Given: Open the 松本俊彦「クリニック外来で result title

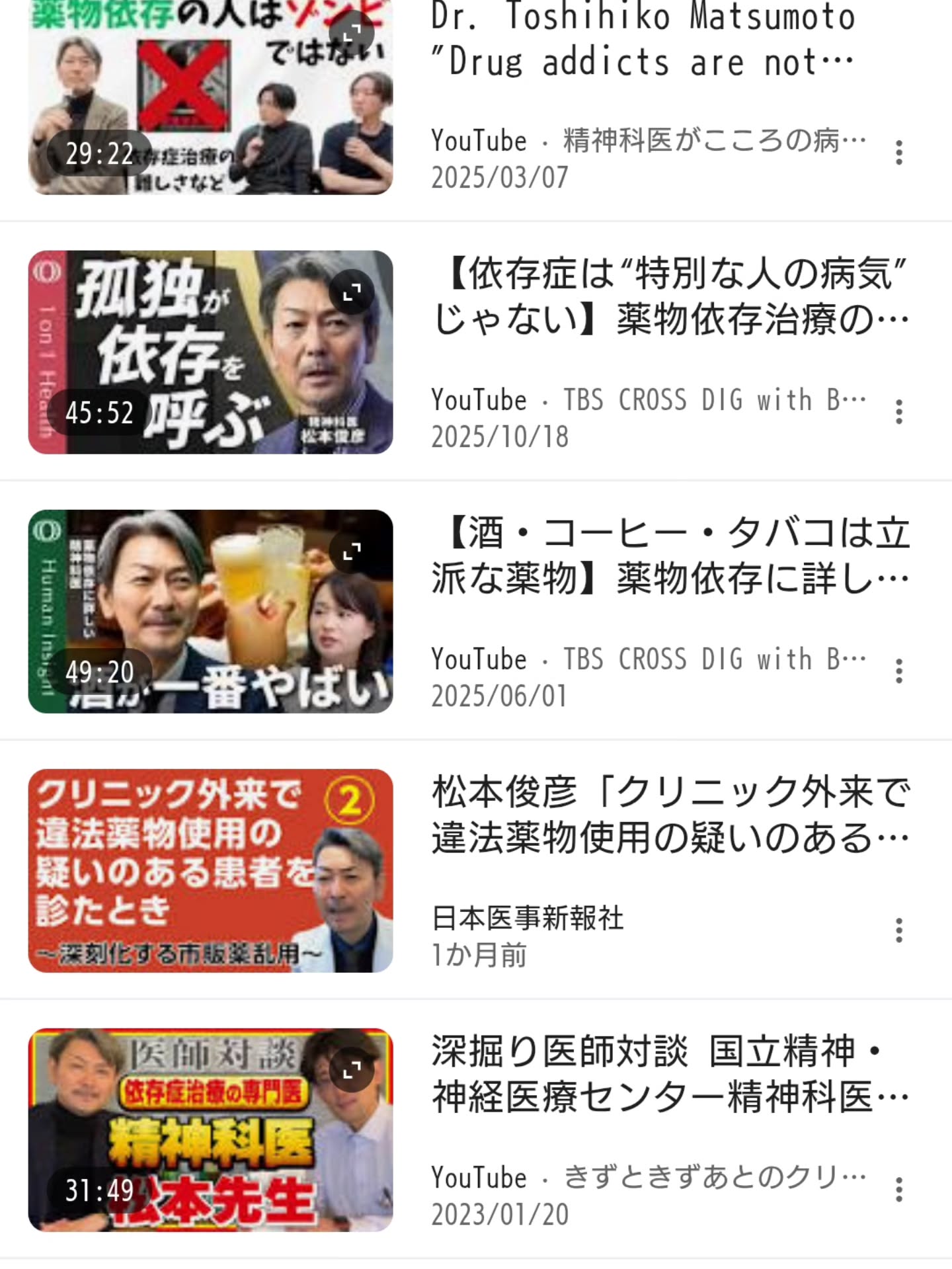Looking at the screenshot, I should click(x=670, y=815).
